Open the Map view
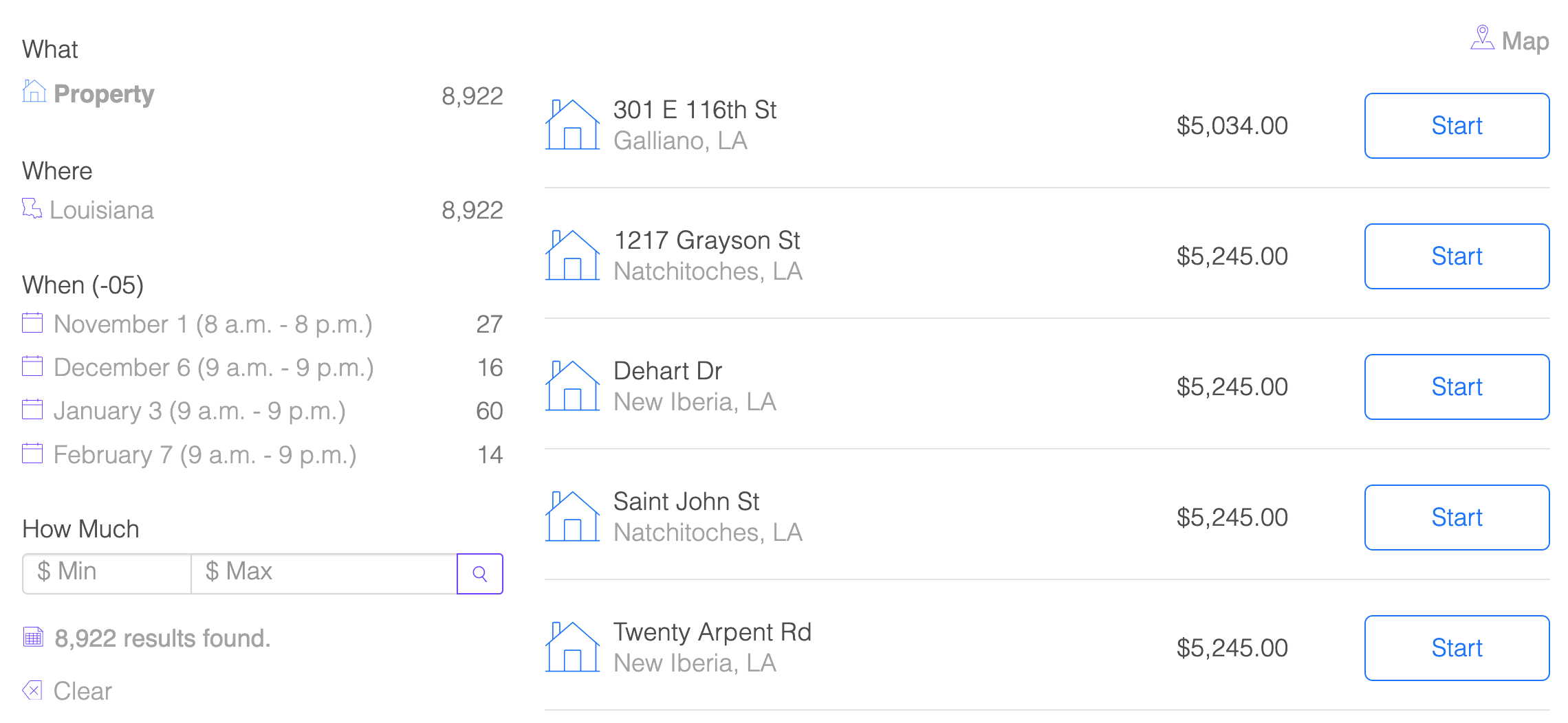Viewport: 1568px width, 723px height. click(1510, 41)
